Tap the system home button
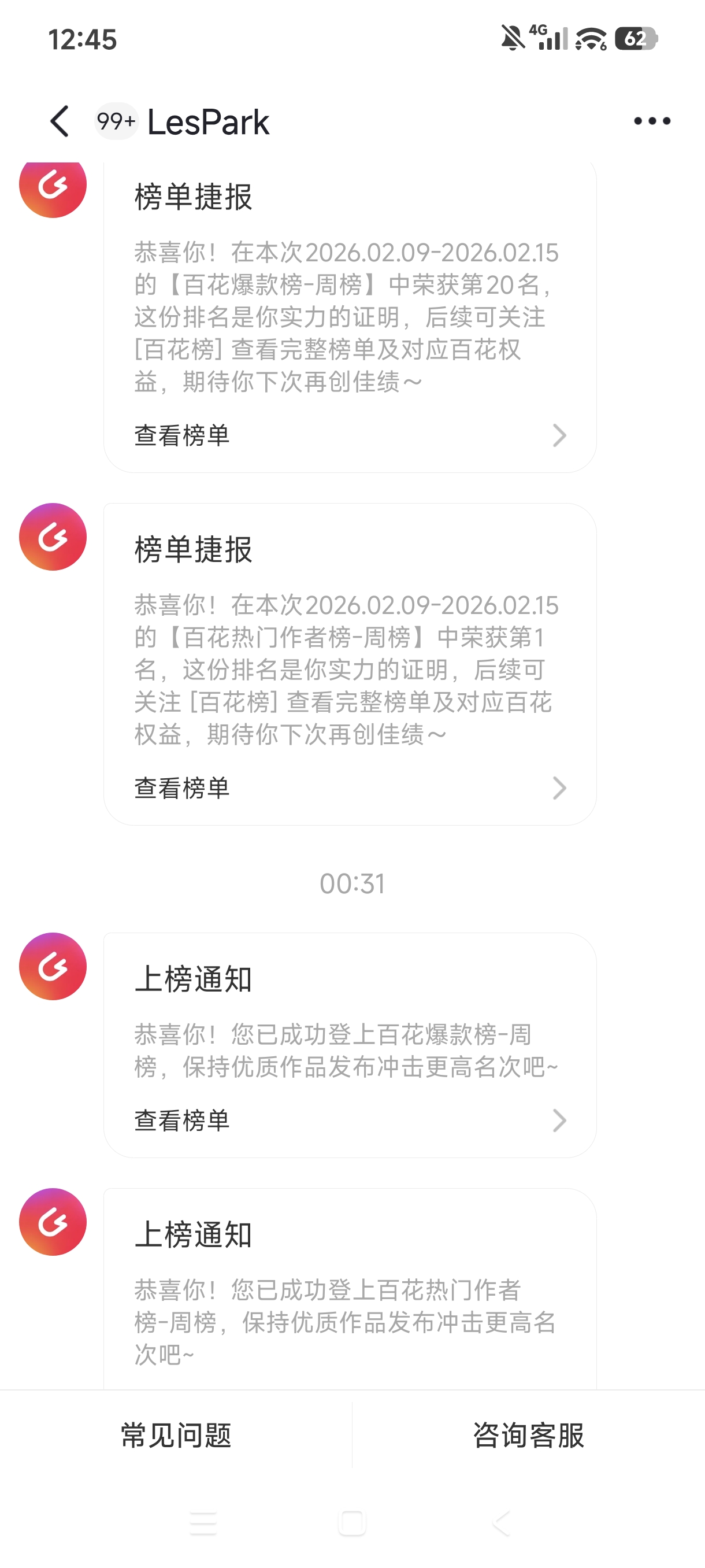Viewport: 705px width, 1568px height. [x=351, y=1523]
